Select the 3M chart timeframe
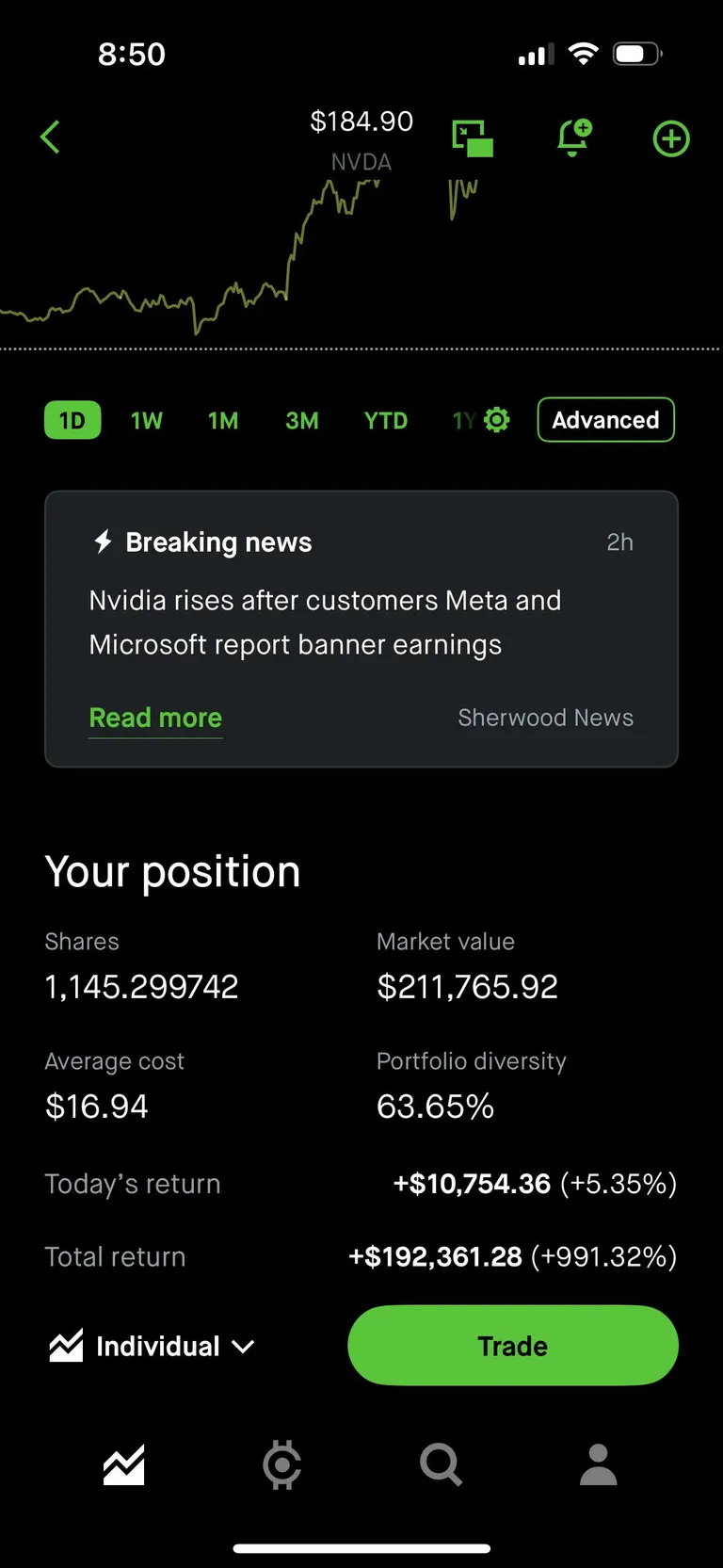 [x=301, y=420]
